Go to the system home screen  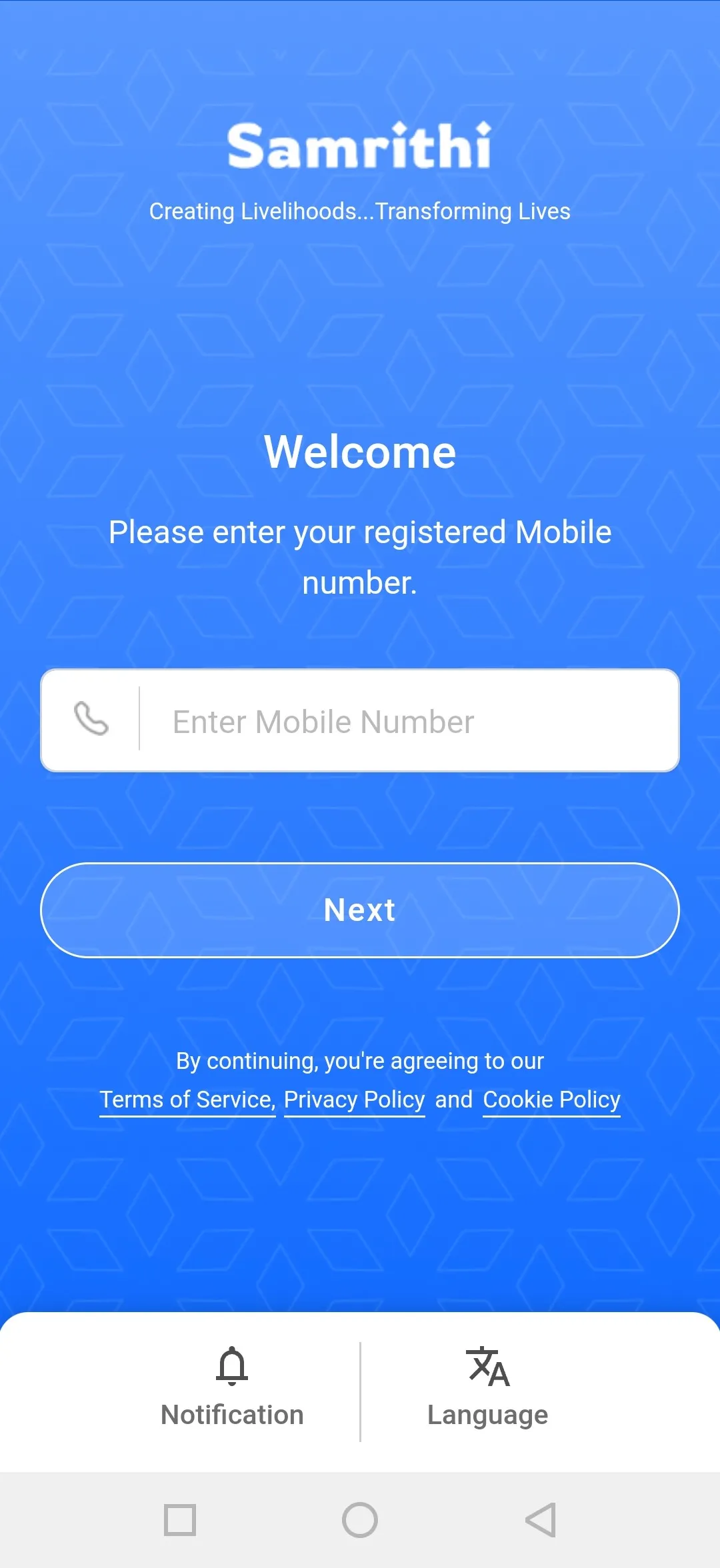point(360,1520)
